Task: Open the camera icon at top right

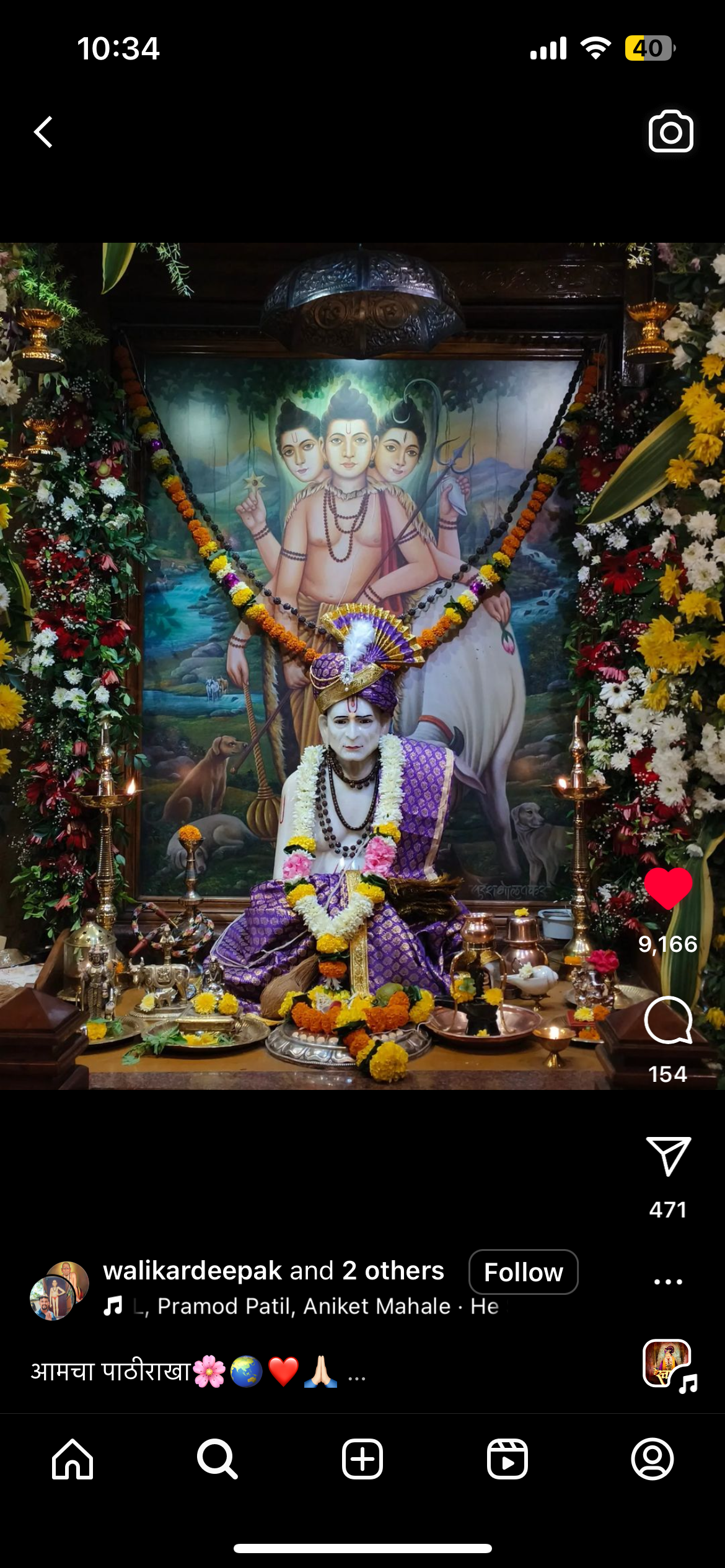Action: click(x=670, y=131)
